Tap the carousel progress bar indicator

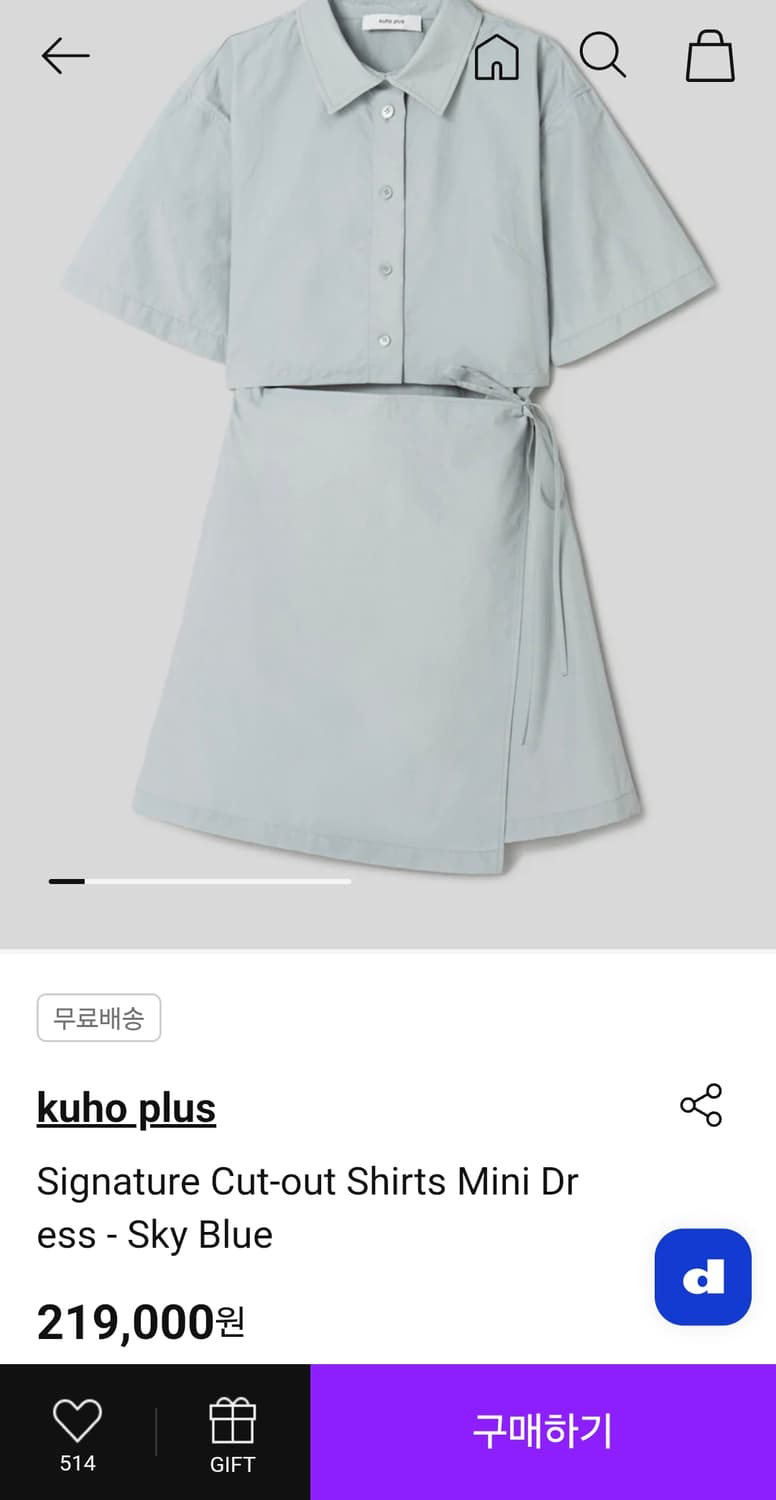[x=200, y=881]
